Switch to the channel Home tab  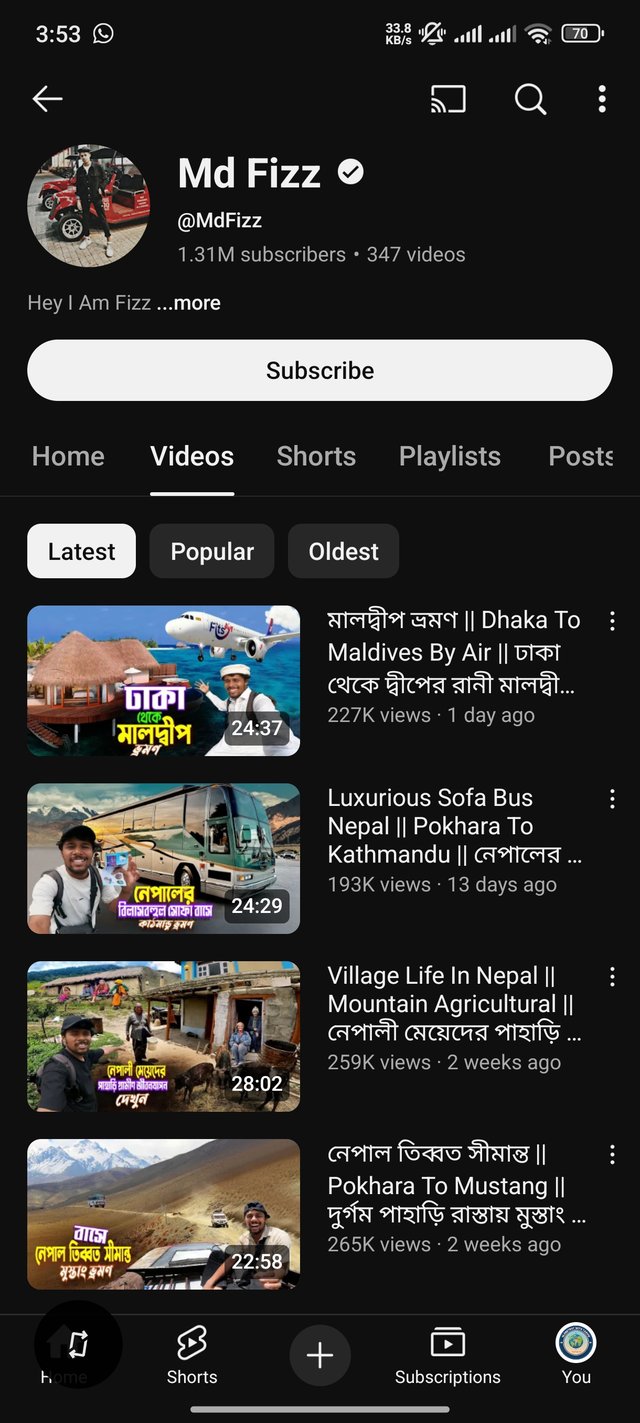click(x=68, y=456)
